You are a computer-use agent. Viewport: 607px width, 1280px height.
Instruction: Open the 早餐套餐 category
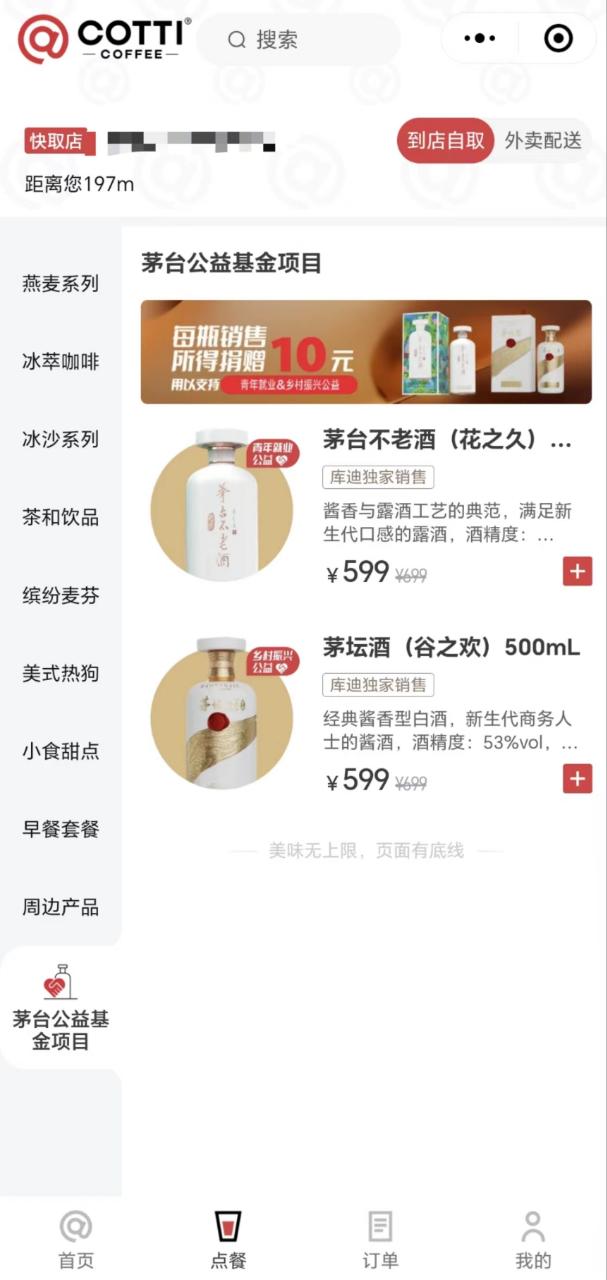click(x=61, y=830)
